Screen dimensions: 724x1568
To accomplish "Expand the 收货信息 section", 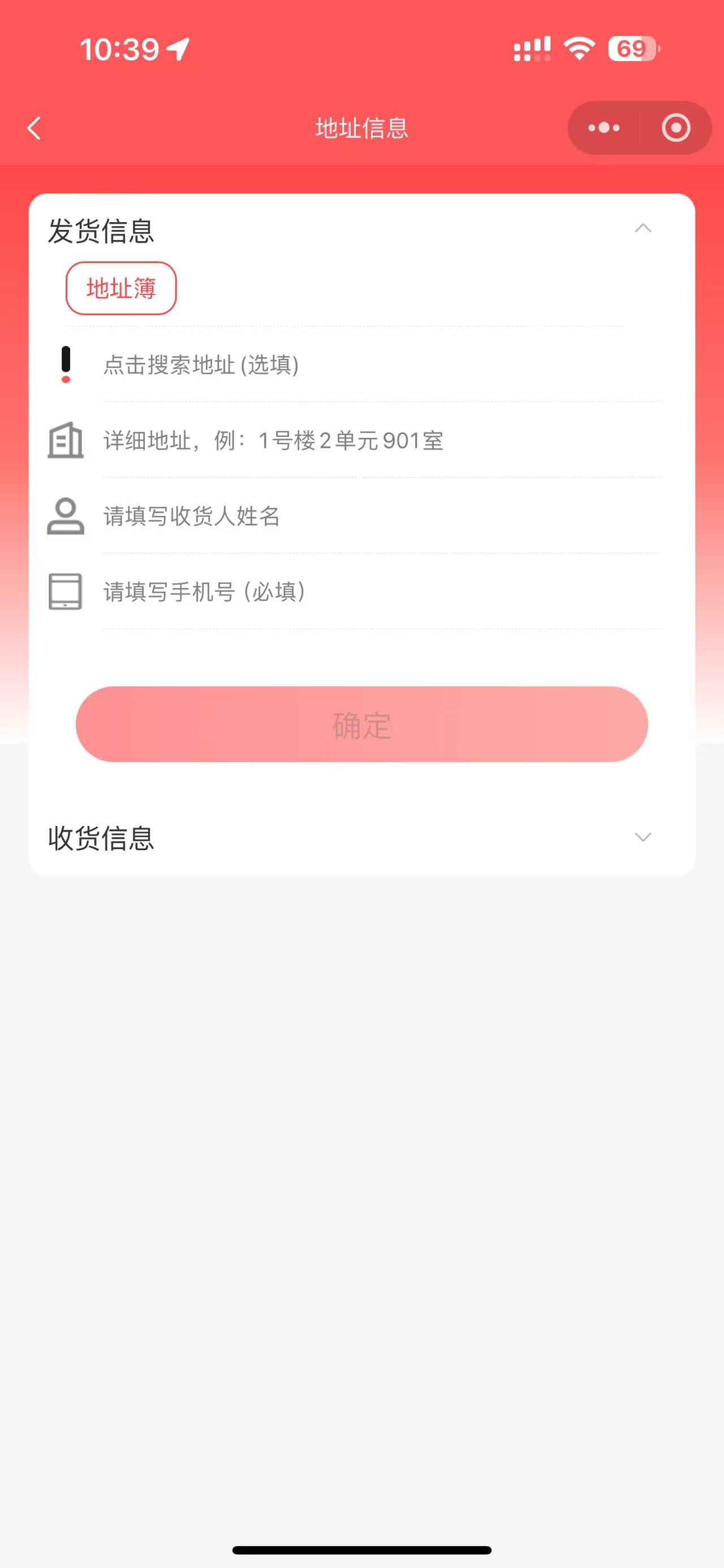I will [643, 837].
